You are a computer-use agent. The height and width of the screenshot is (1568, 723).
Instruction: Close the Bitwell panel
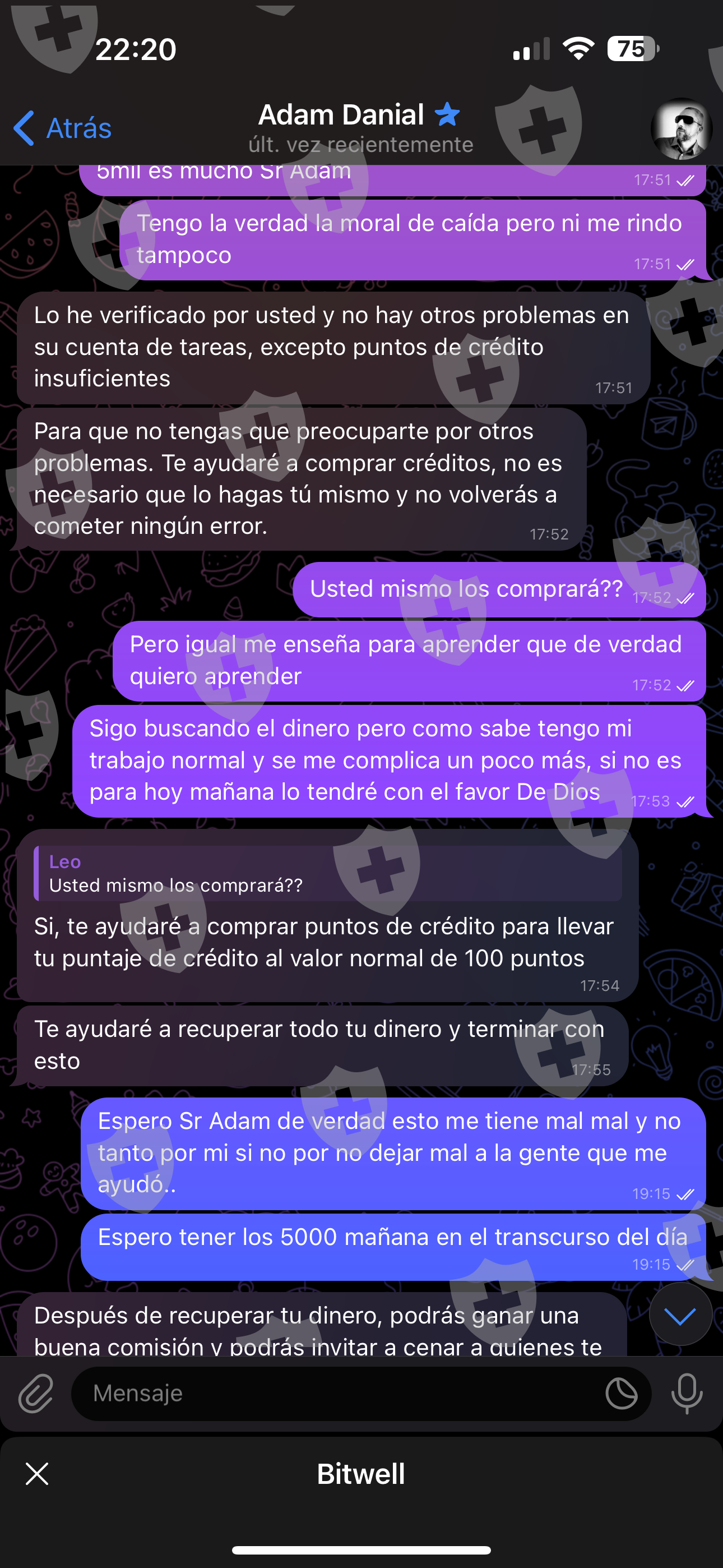click(x=37, y=1474)
